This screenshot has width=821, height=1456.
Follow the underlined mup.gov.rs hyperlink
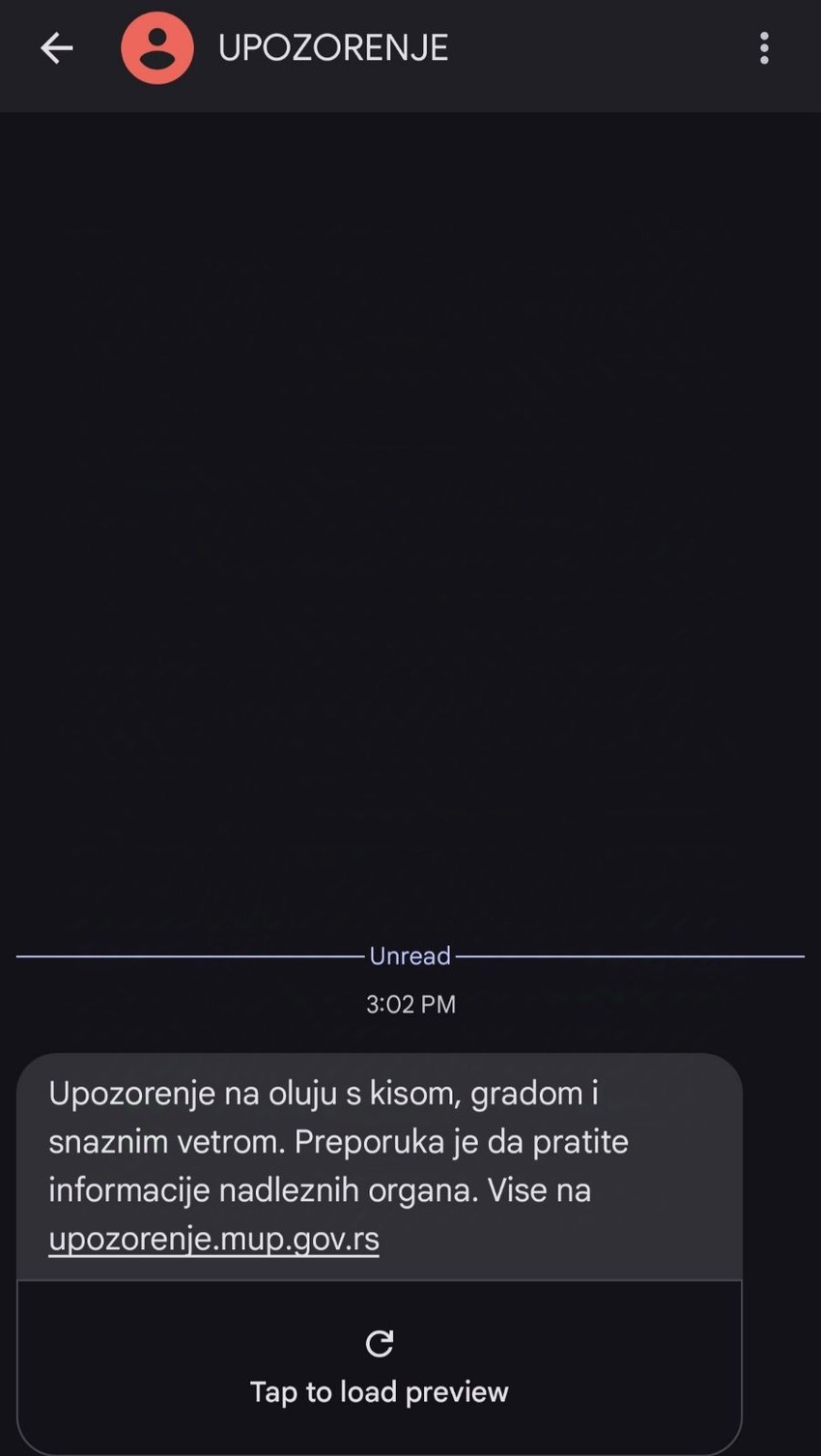(213, 1238)
